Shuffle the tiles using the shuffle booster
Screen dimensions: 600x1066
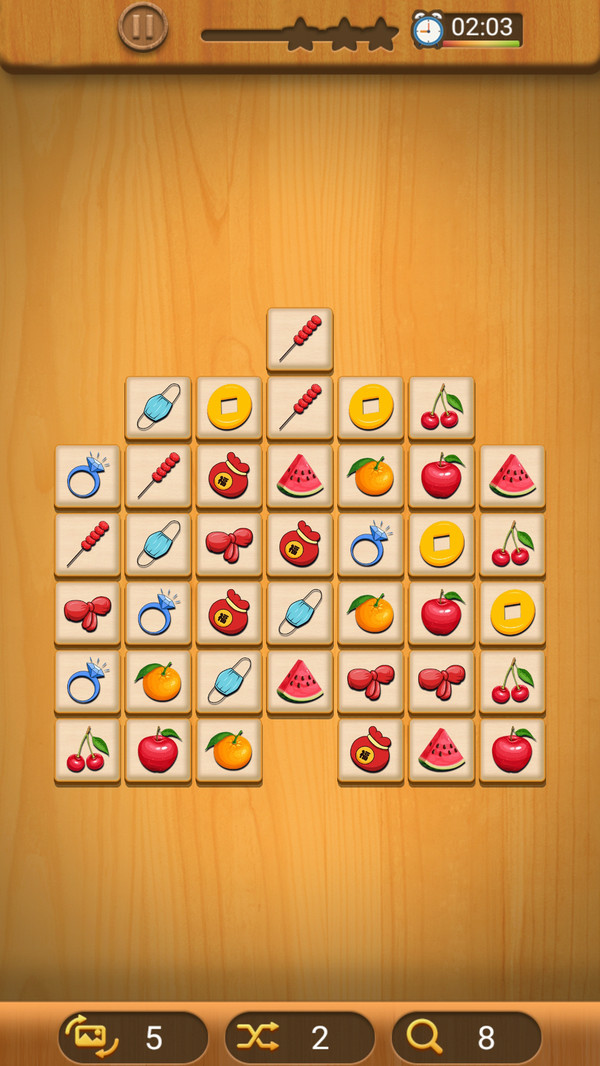(299, 1037)
